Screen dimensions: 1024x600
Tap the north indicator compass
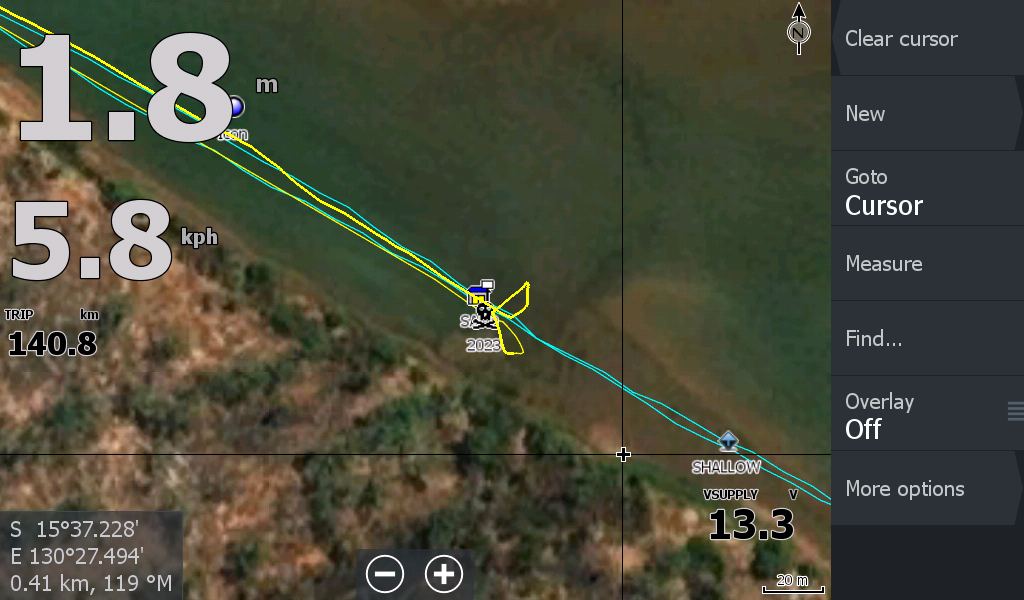[x=798, y=30]
